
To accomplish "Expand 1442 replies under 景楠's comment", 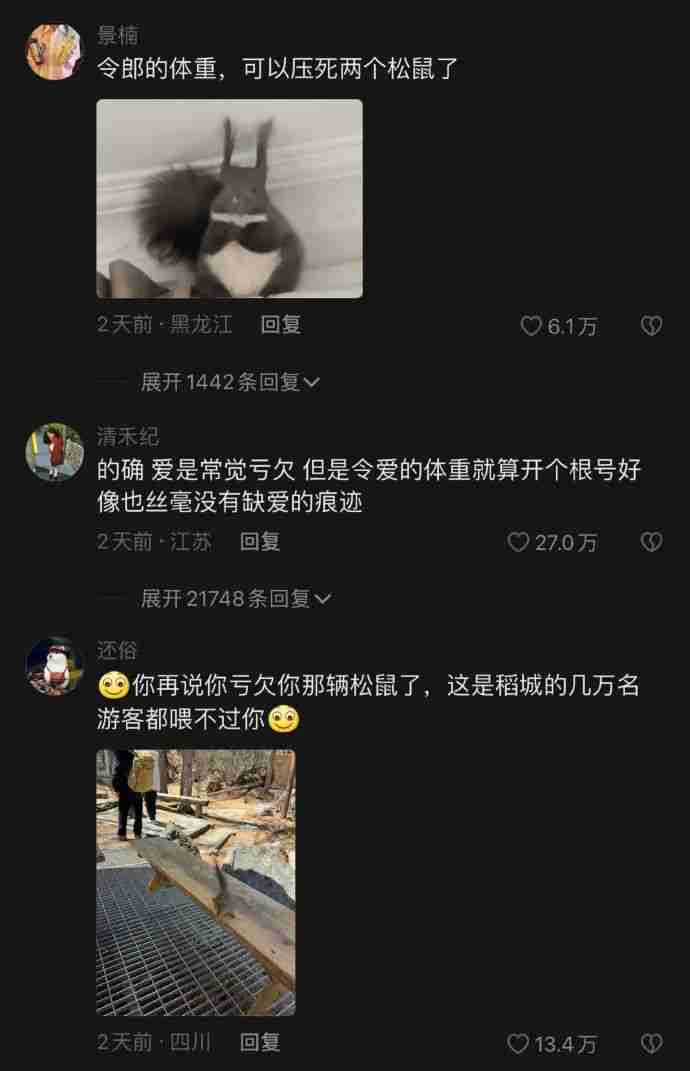I will point(230,381).
